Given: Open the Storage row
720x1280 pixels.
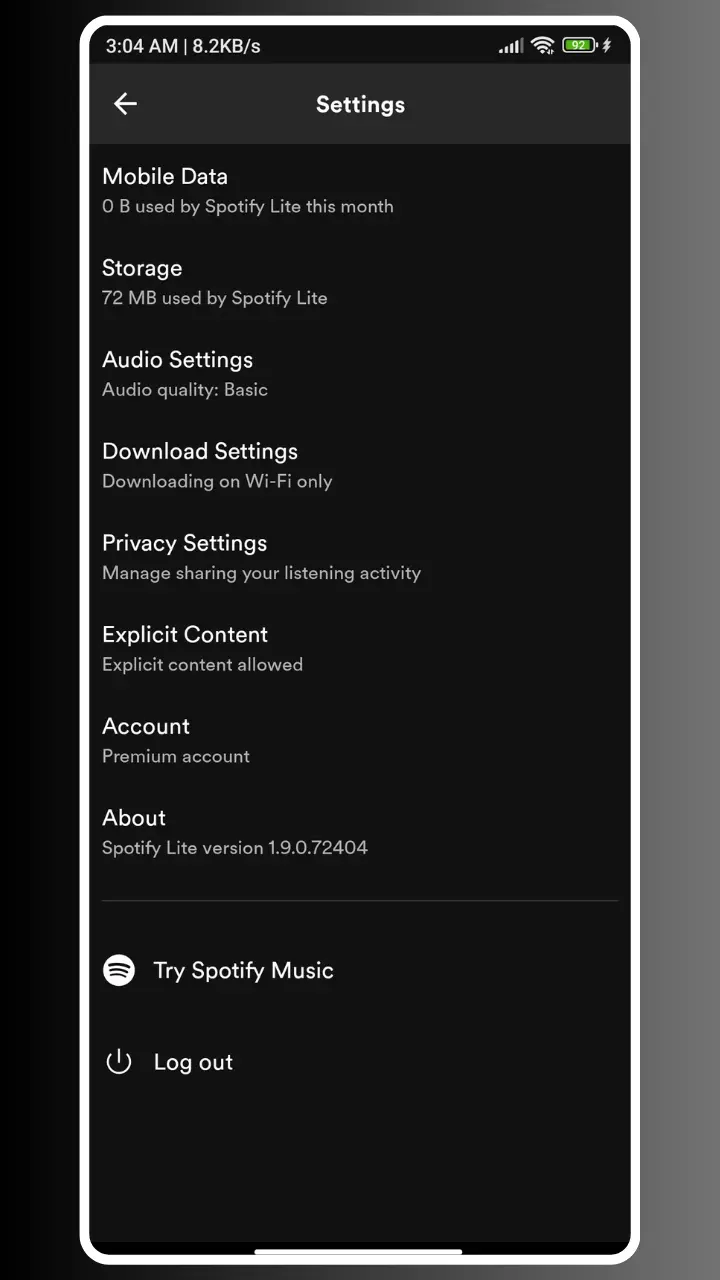Looking at the screenshot, I should 360,282.
